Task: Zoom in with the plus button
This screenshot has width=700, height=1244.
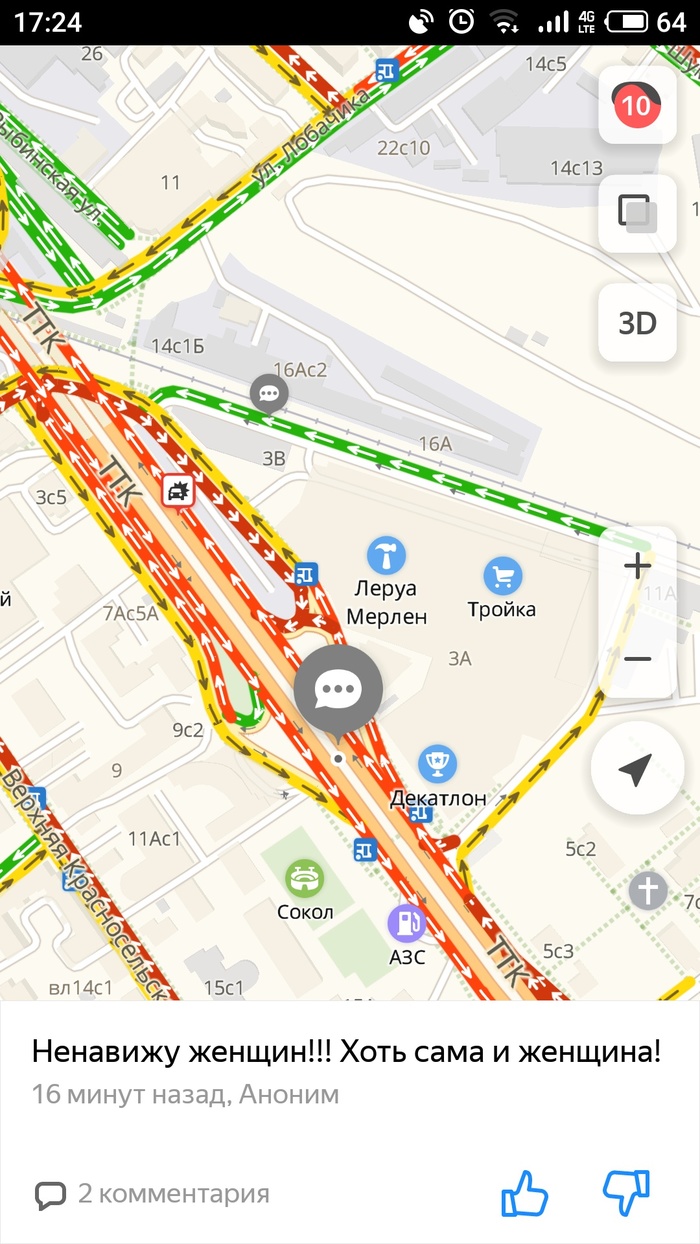Action: pos(637,566)
